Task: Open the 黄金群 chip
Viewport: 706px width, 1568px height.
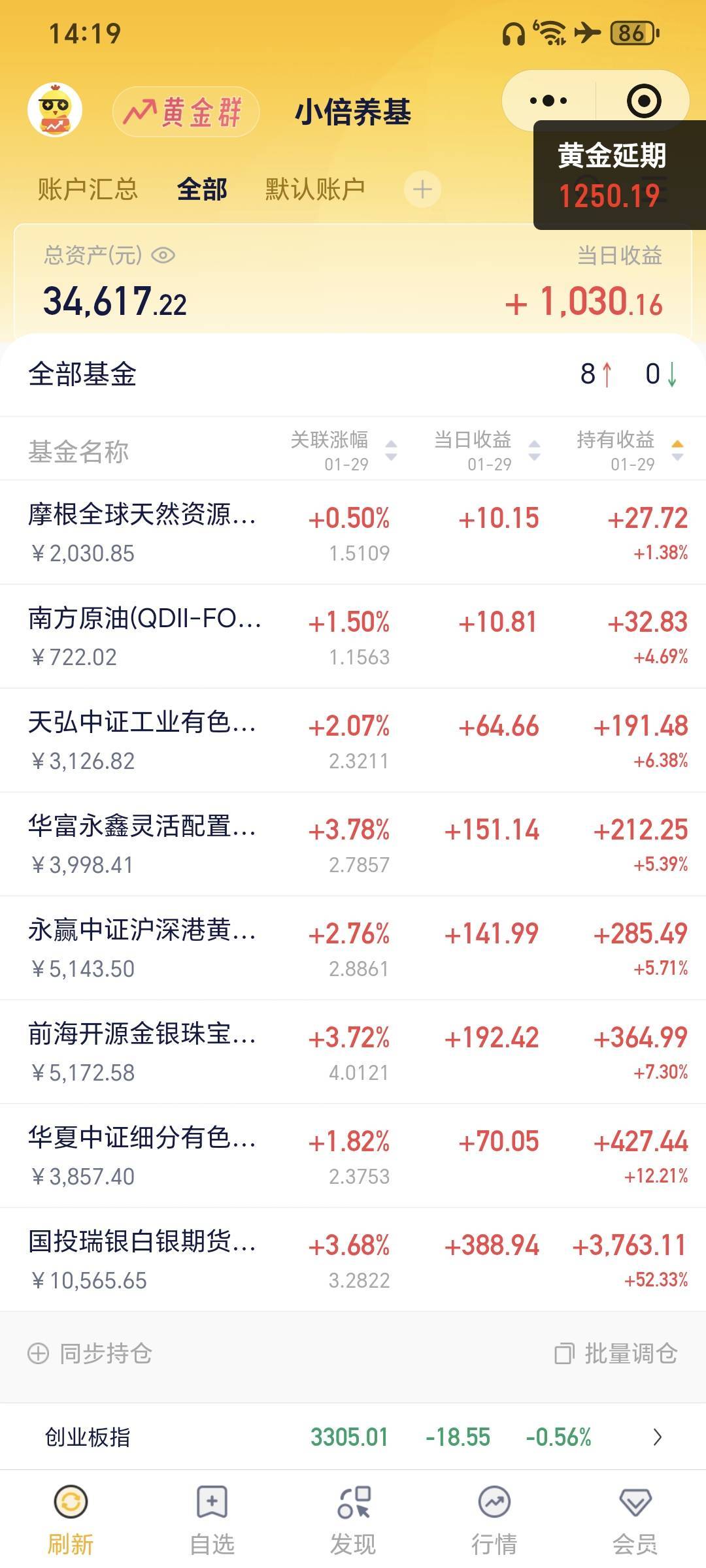Action: pos(186,112)
